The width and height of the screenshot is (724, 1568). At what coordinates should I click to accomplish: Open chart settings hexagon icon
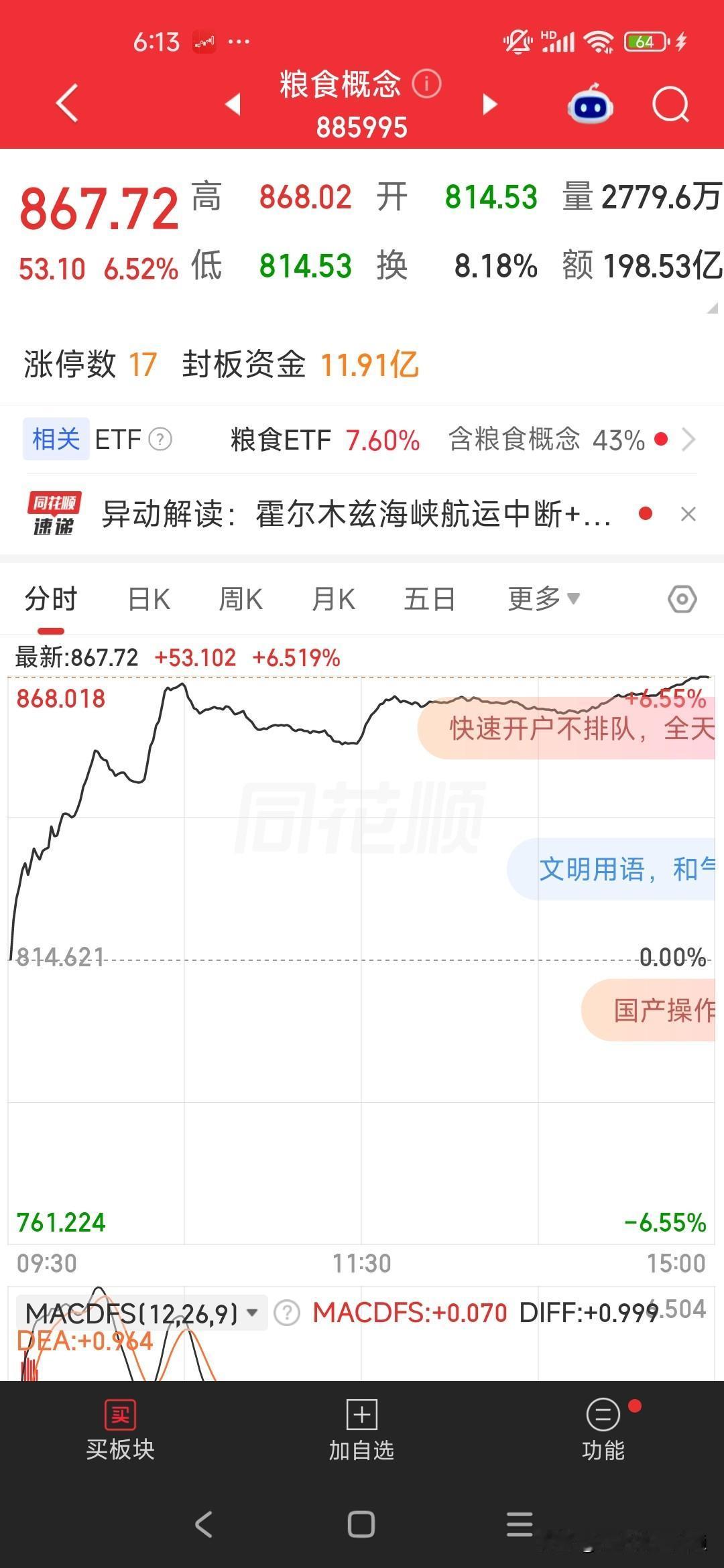click(x=682, y=599)
